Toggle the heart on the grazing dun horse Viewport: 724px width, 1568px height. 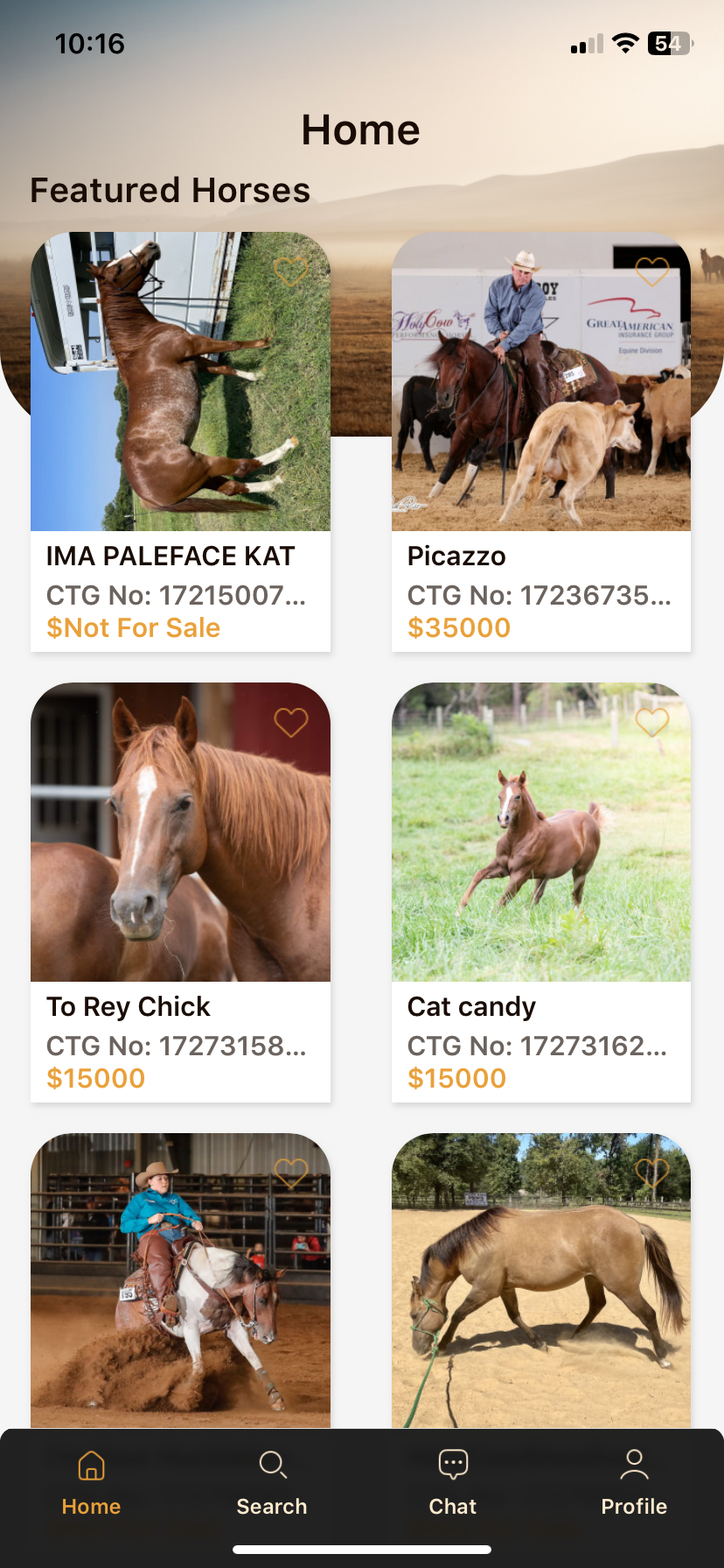[x=651, y=1172]
